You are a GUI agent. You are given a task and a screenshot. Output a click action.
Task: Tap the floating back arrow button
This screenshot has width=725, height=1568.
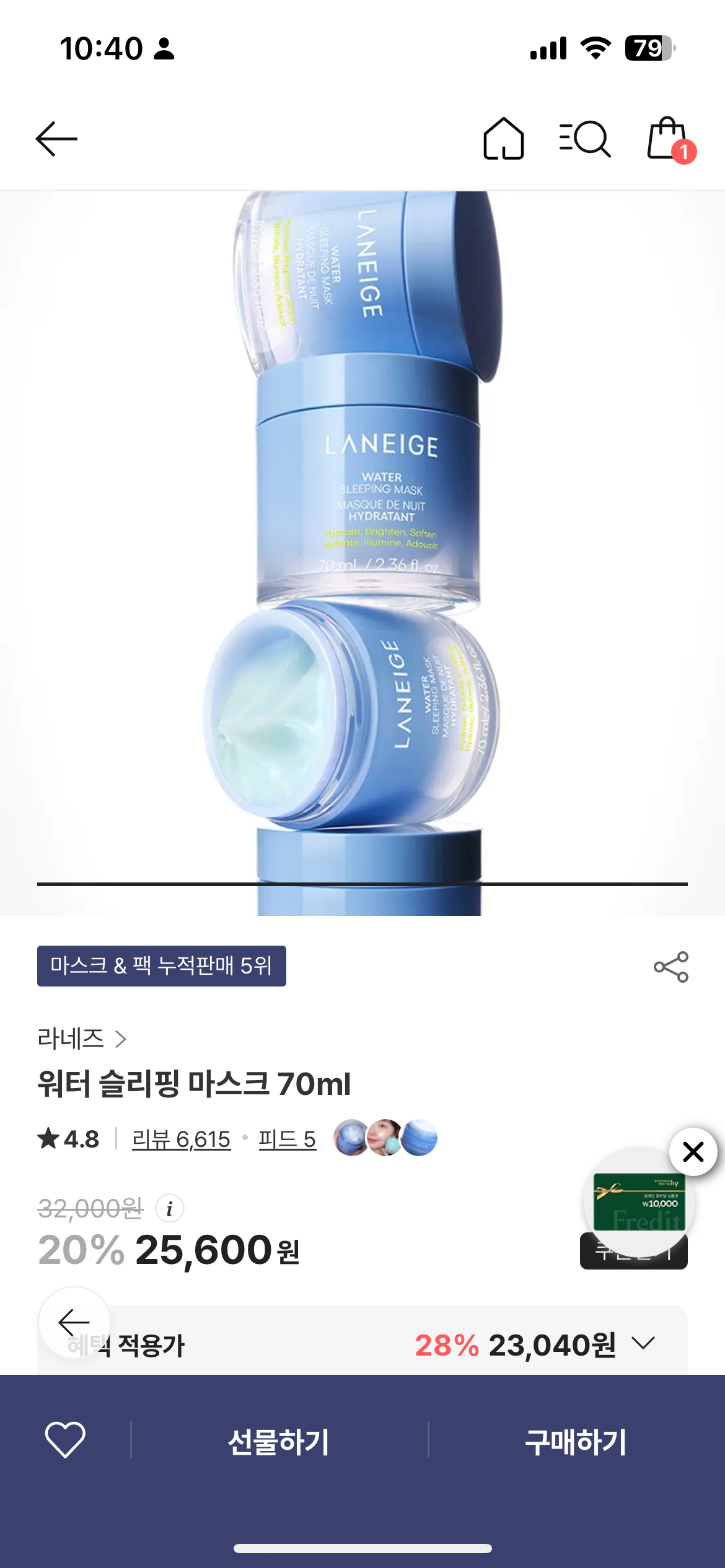[74, 1323]
